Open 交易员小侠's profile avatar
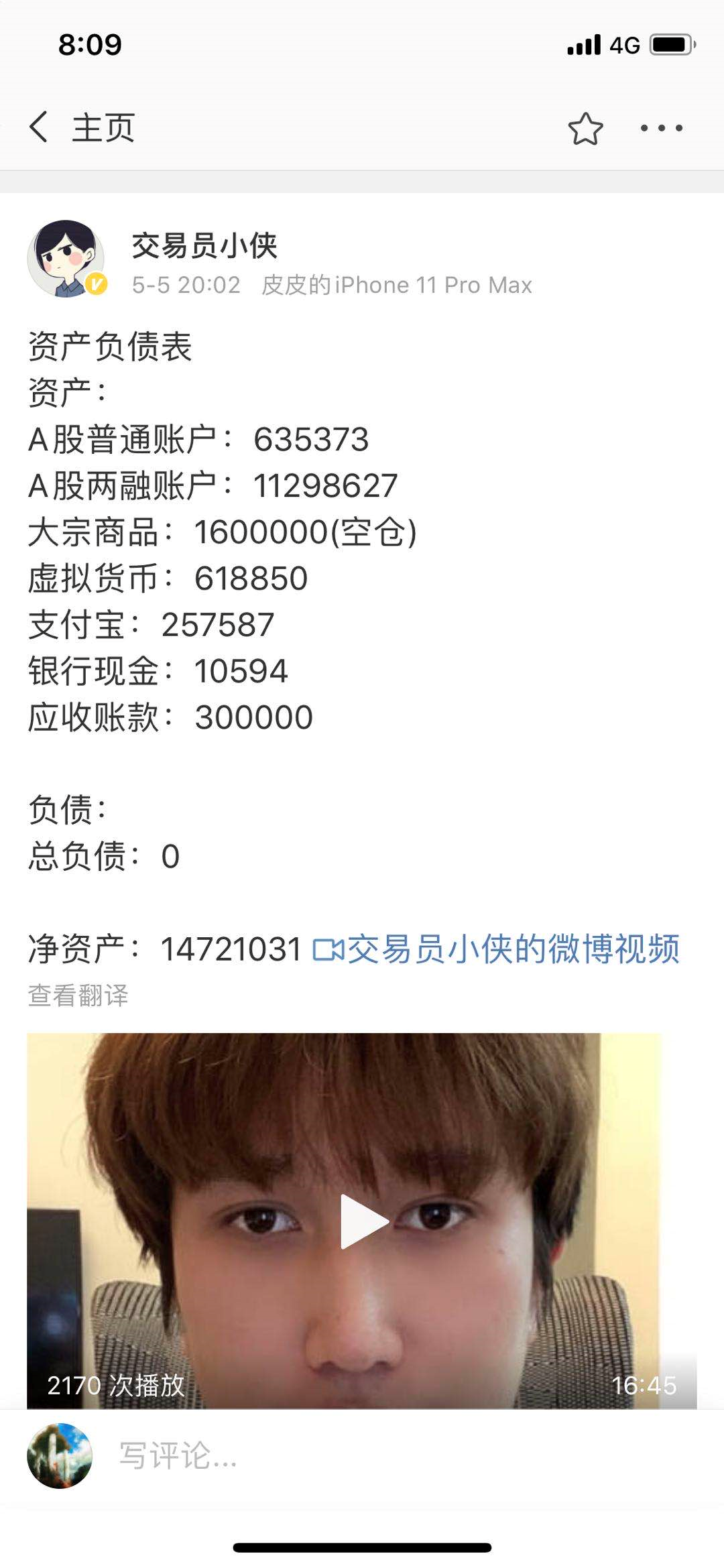724x1568 pixels. click(66, 259)
